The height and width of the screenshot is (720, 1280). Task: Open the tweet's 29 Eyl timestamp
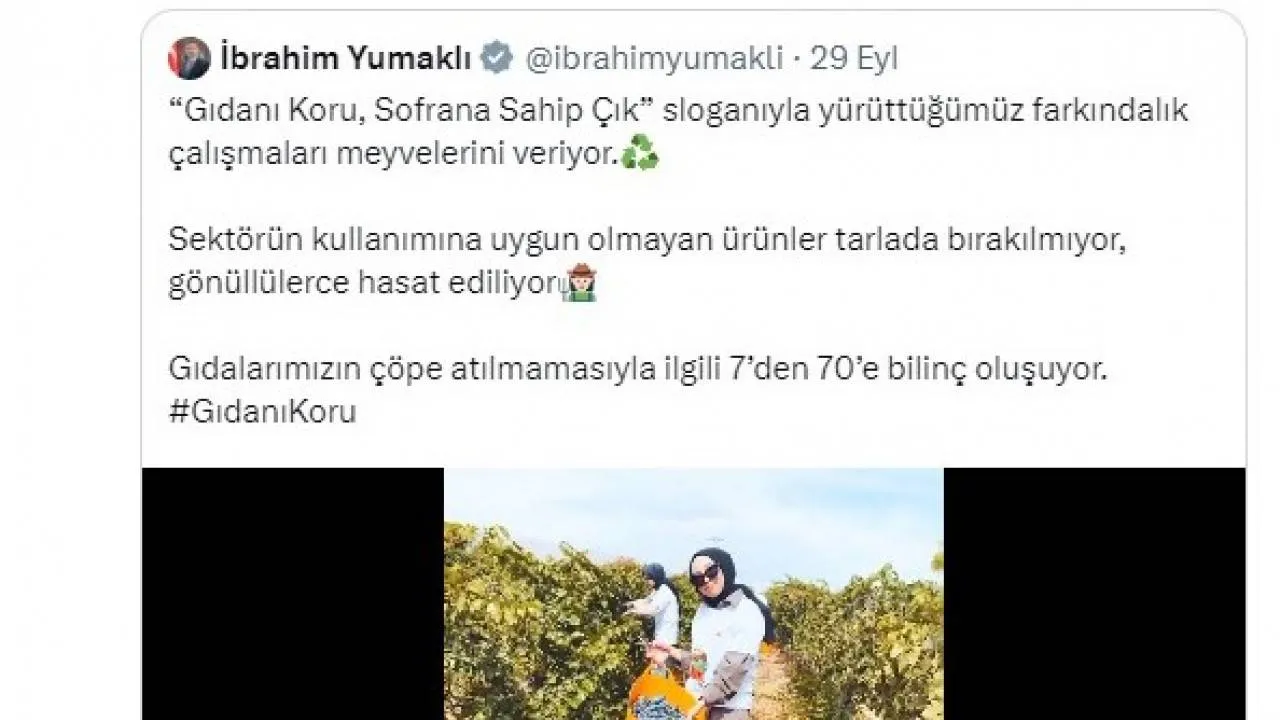853,59
